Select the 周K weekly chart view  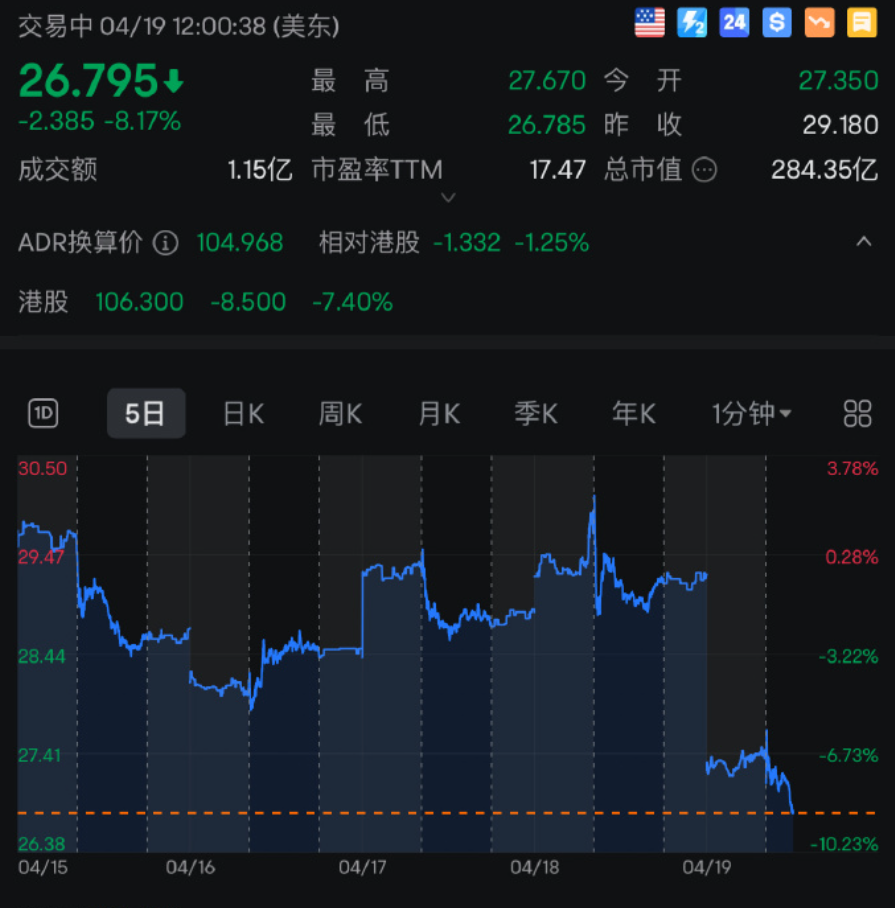[x=340, y=412]
